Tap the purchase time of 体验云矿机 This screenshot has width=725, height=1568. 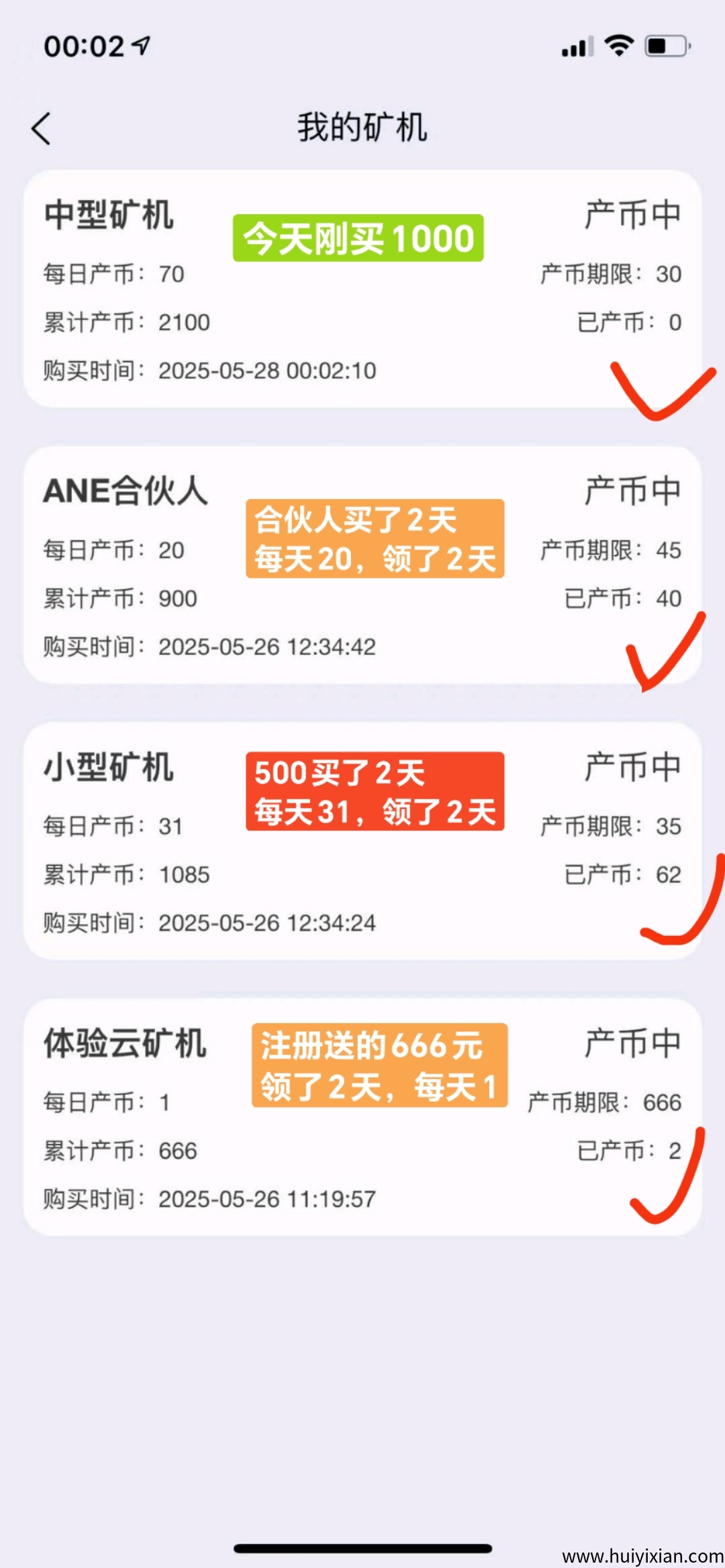[x=208, y=1199]
